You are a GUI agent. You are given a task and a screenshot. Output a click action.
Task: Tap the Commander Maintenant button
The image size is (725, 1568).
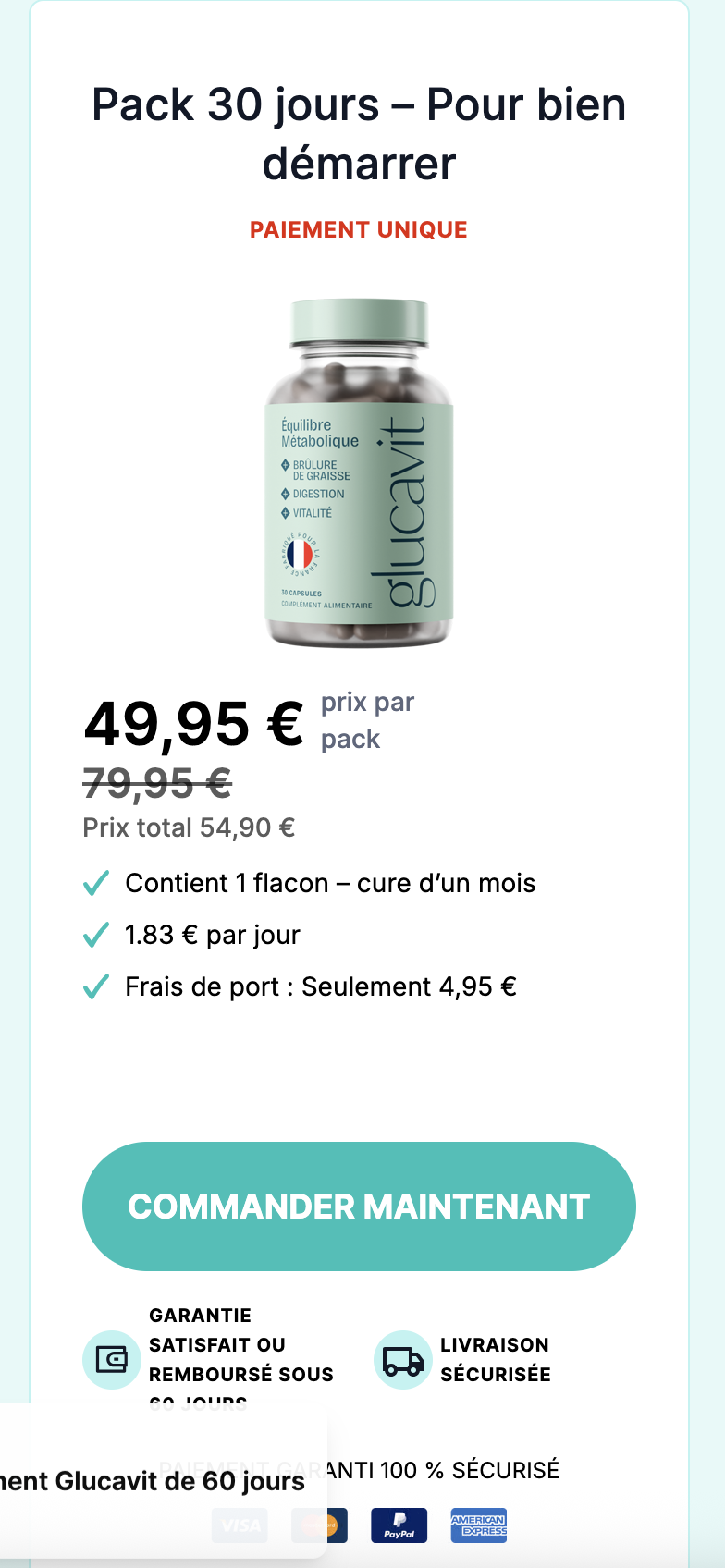[x=359, y=1206]
